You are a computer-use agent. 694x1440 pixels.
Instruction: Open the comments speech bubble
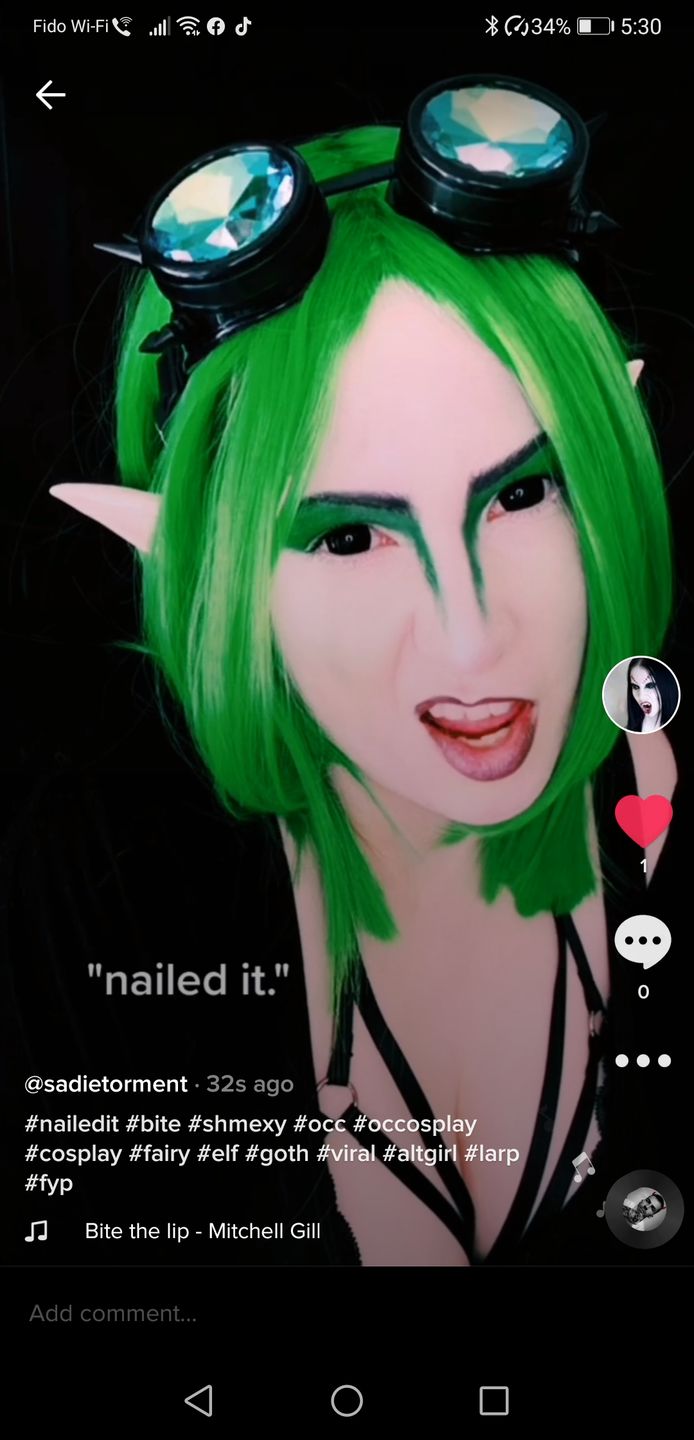click(x=642, y=941)
